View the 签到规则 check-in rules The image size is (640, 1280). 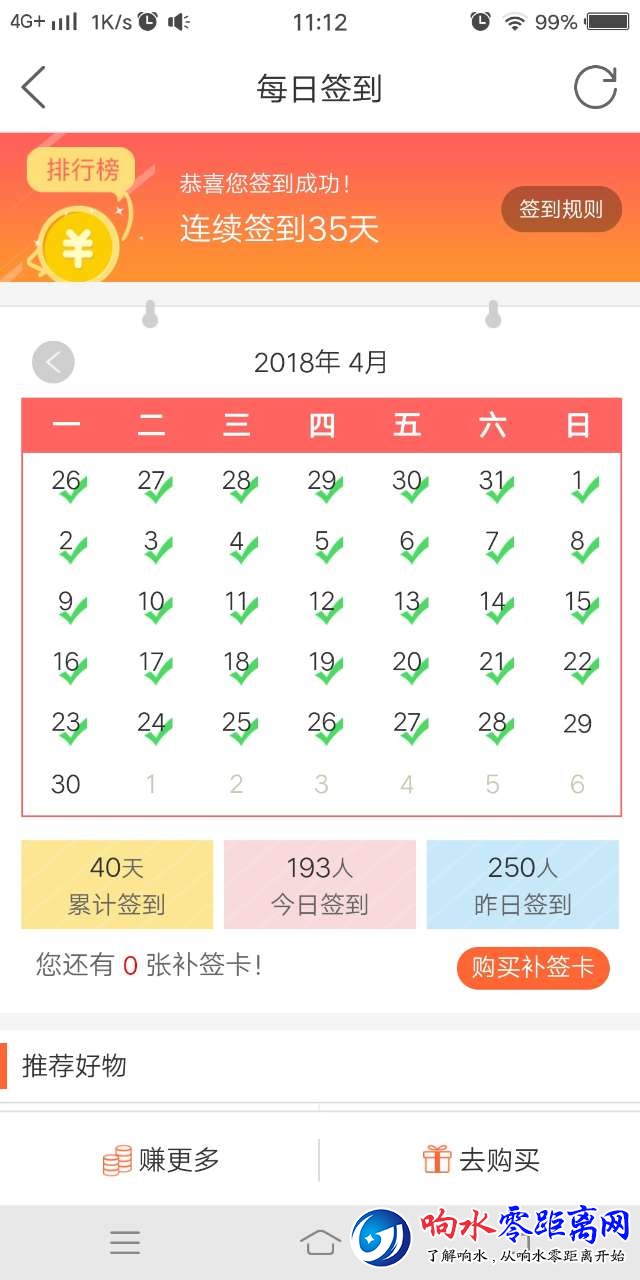click(x=561, y=209)
